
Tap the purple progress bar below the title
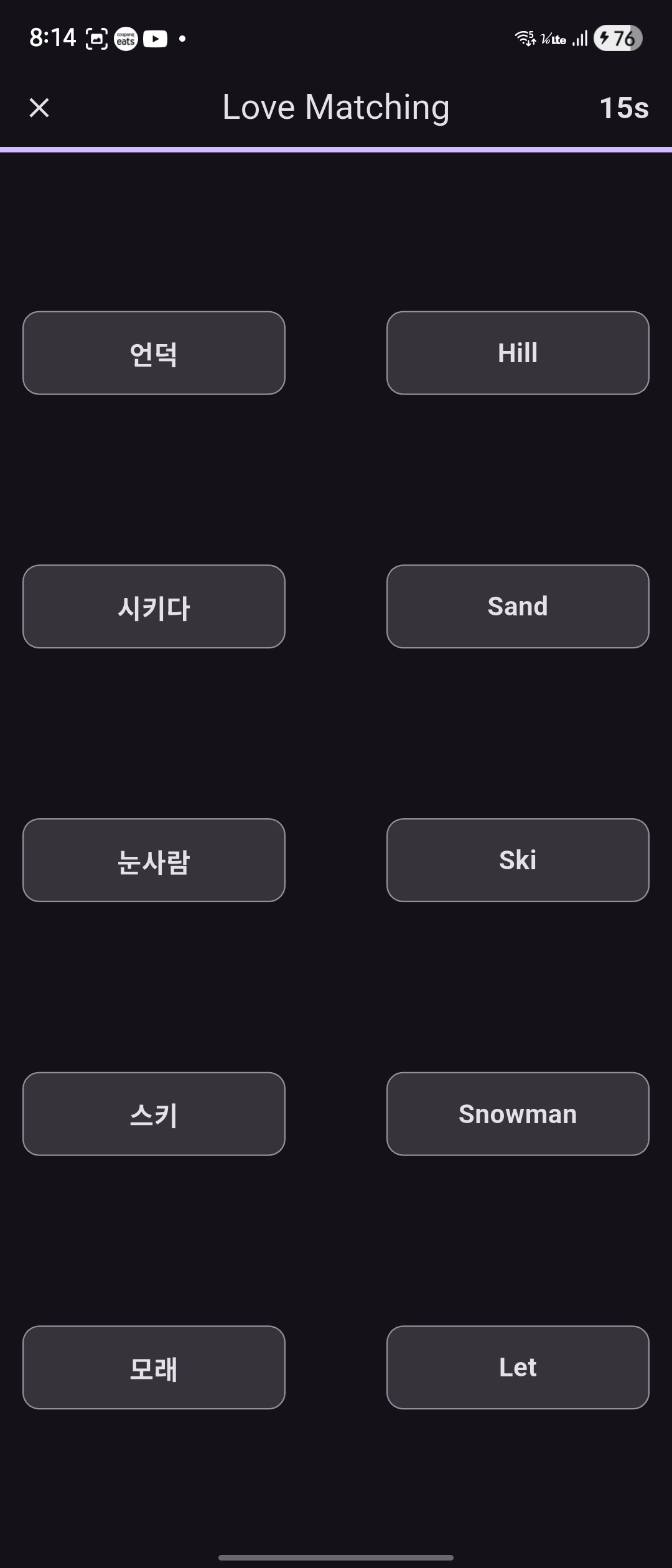point(336,147)
